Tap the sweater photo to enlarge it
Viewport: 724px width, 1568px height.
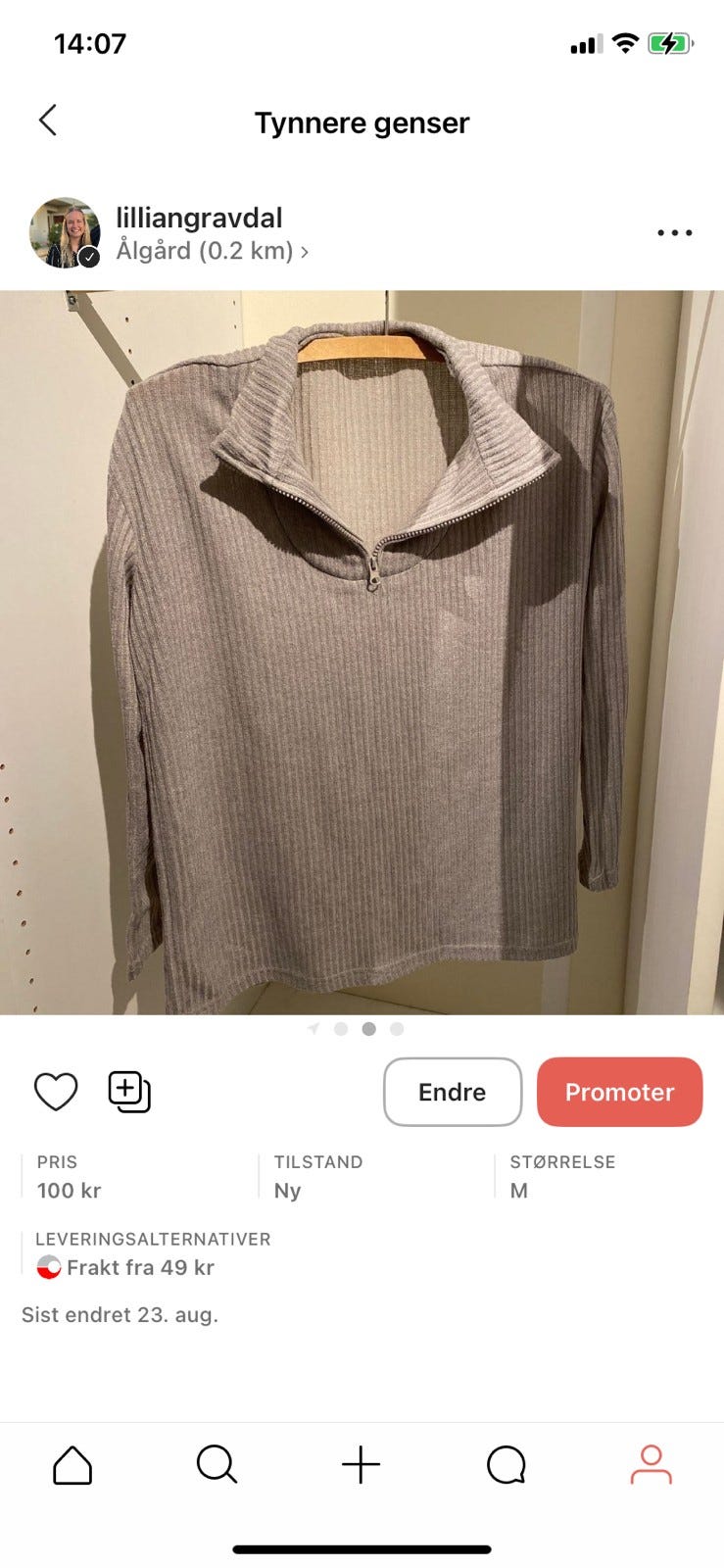coord(362,647)
